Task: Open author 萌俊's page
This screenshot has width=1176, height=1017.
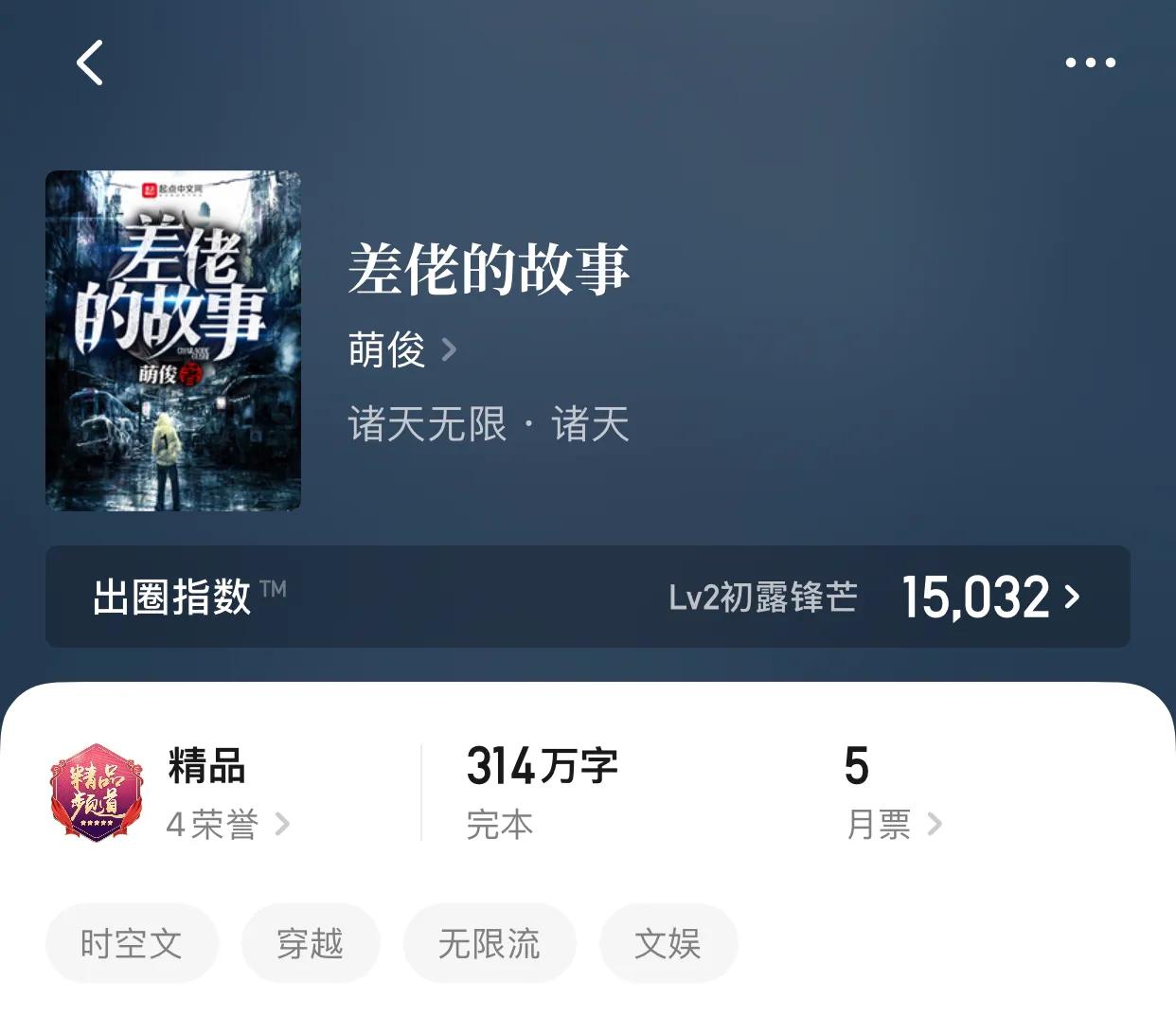Action: pyautogui.click(x=401, y=350)
